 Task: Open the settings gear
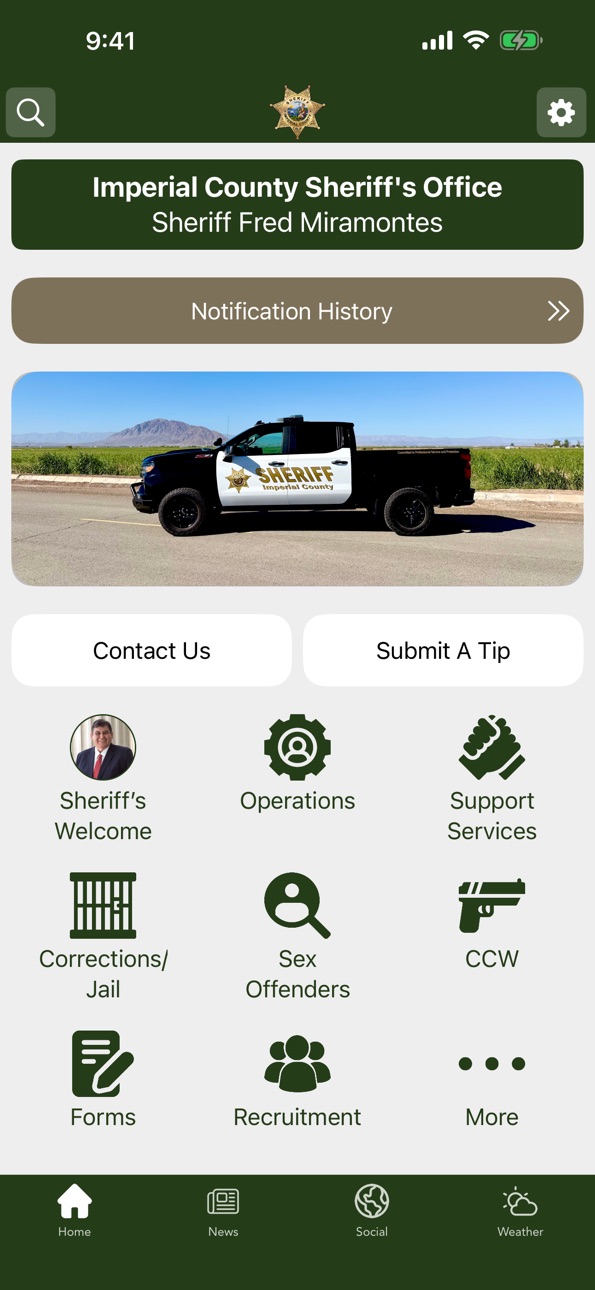point(561,112)
